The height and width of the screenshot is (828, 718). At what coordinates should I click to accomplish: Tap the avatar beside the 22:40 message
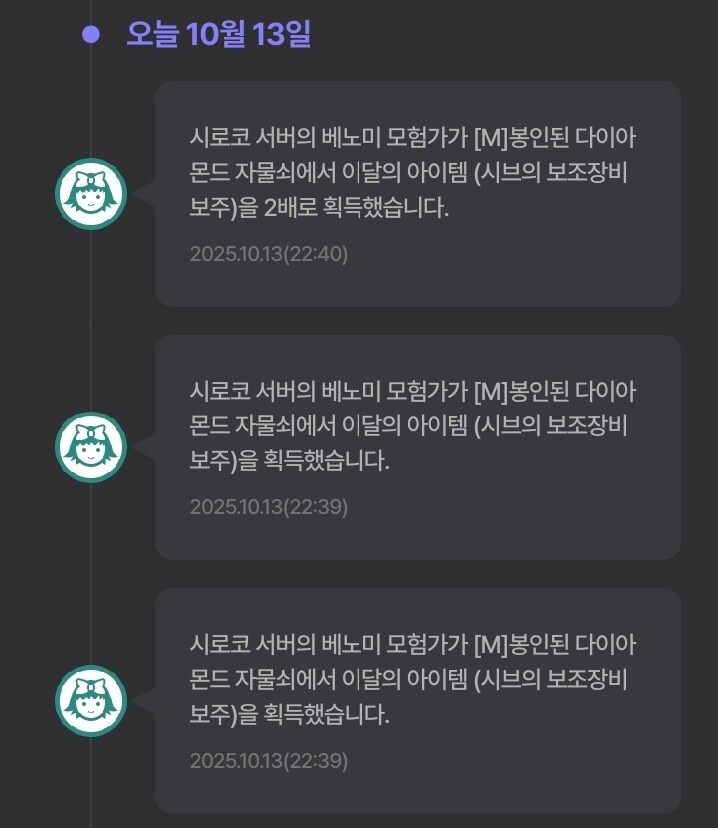(x=91, y=194)
